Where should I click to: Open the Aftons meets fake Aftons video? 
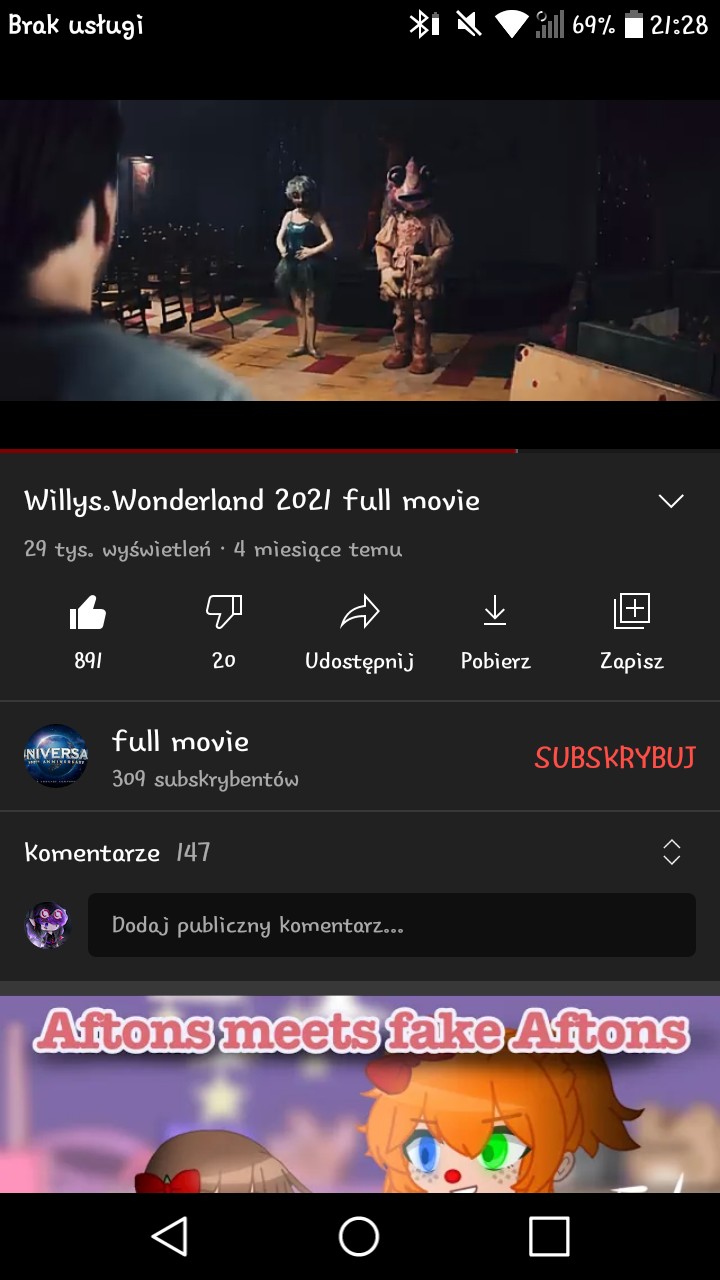(360, 1093)
